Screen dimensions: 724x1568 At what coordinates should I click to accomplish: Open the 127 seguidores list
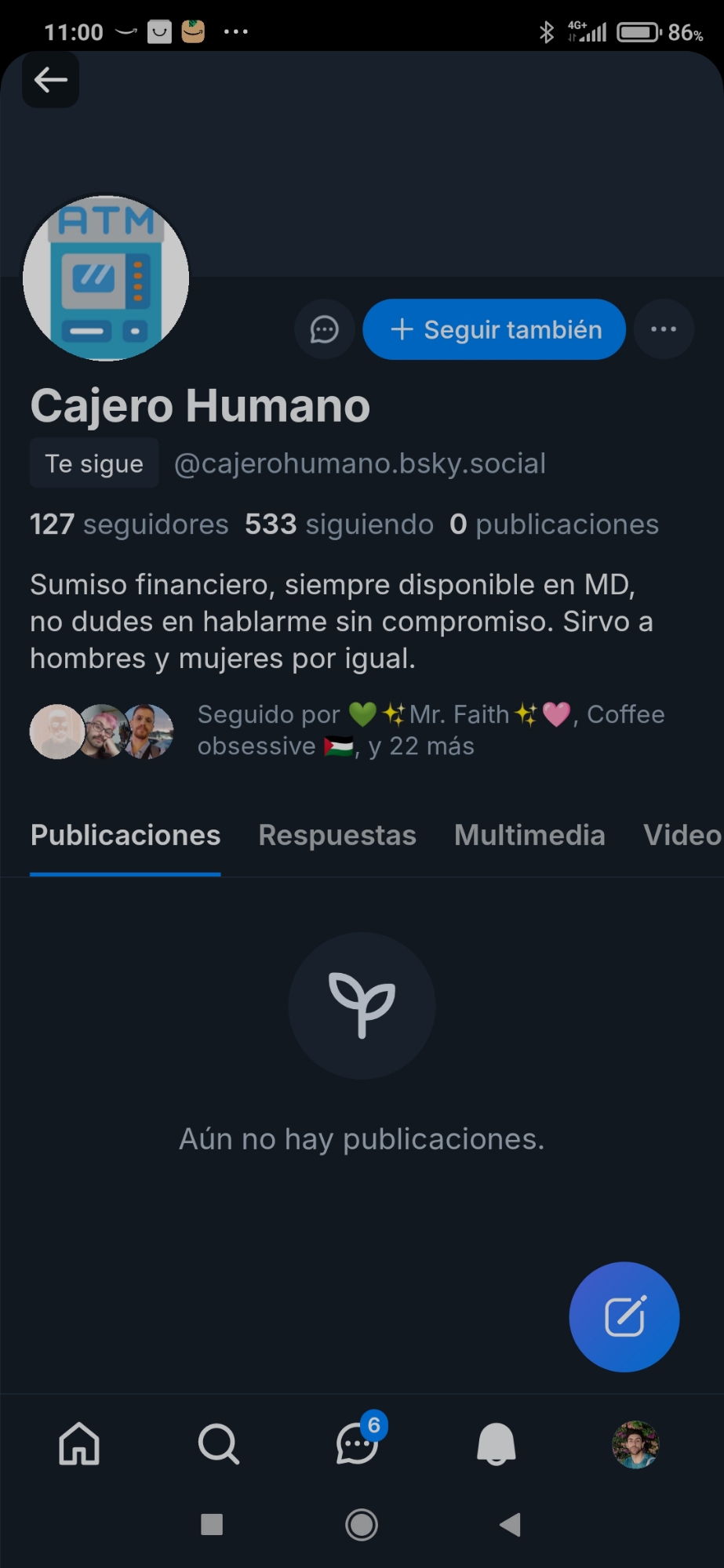tap(129, 524)
